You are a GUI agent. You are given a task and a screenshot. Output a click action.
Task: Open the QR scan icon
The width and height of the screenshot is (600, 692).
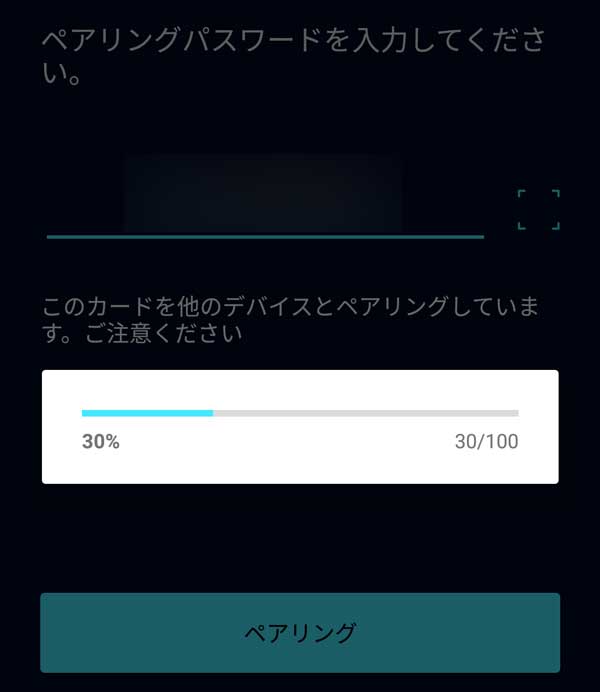(538, 210)
